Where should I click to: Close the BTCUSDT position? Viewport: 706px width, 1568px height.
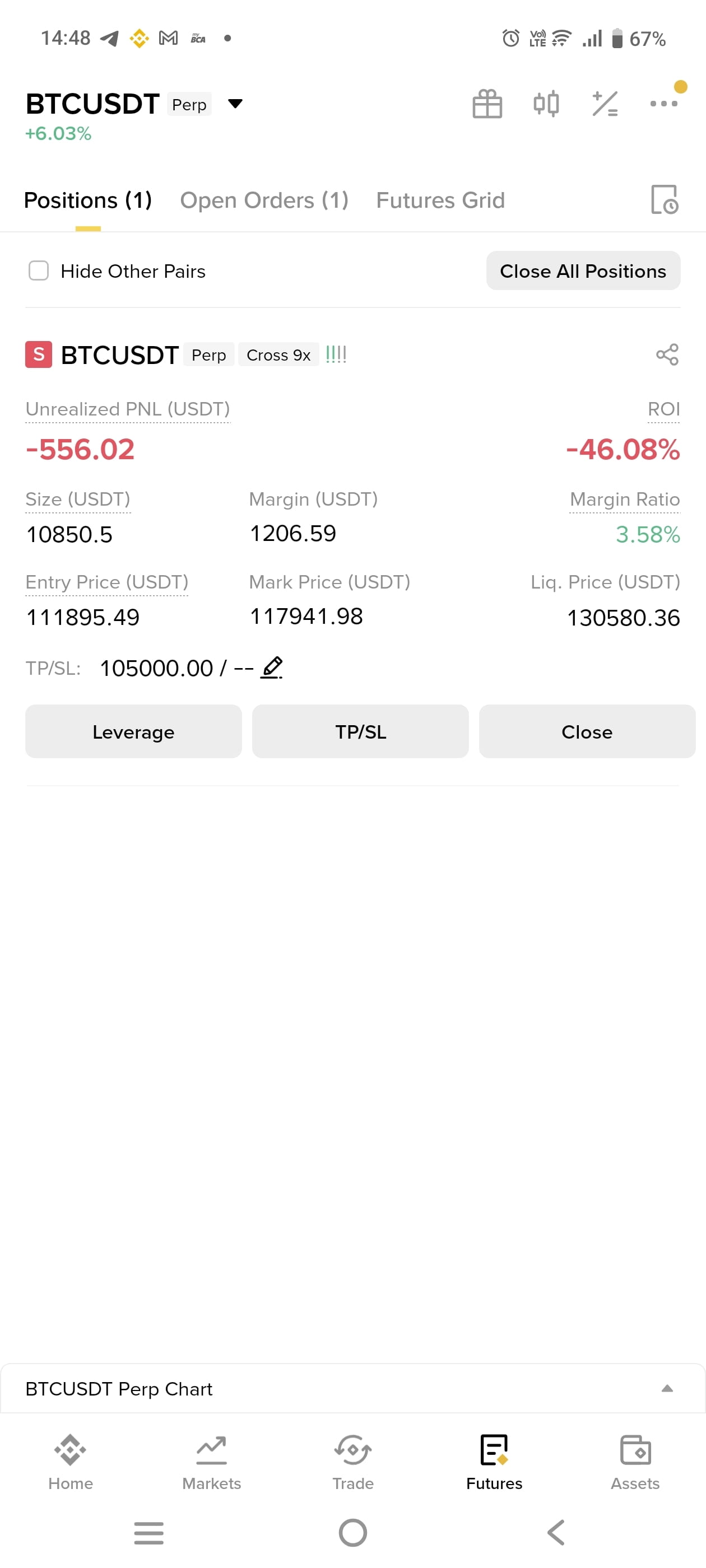[x=587, y=732]
